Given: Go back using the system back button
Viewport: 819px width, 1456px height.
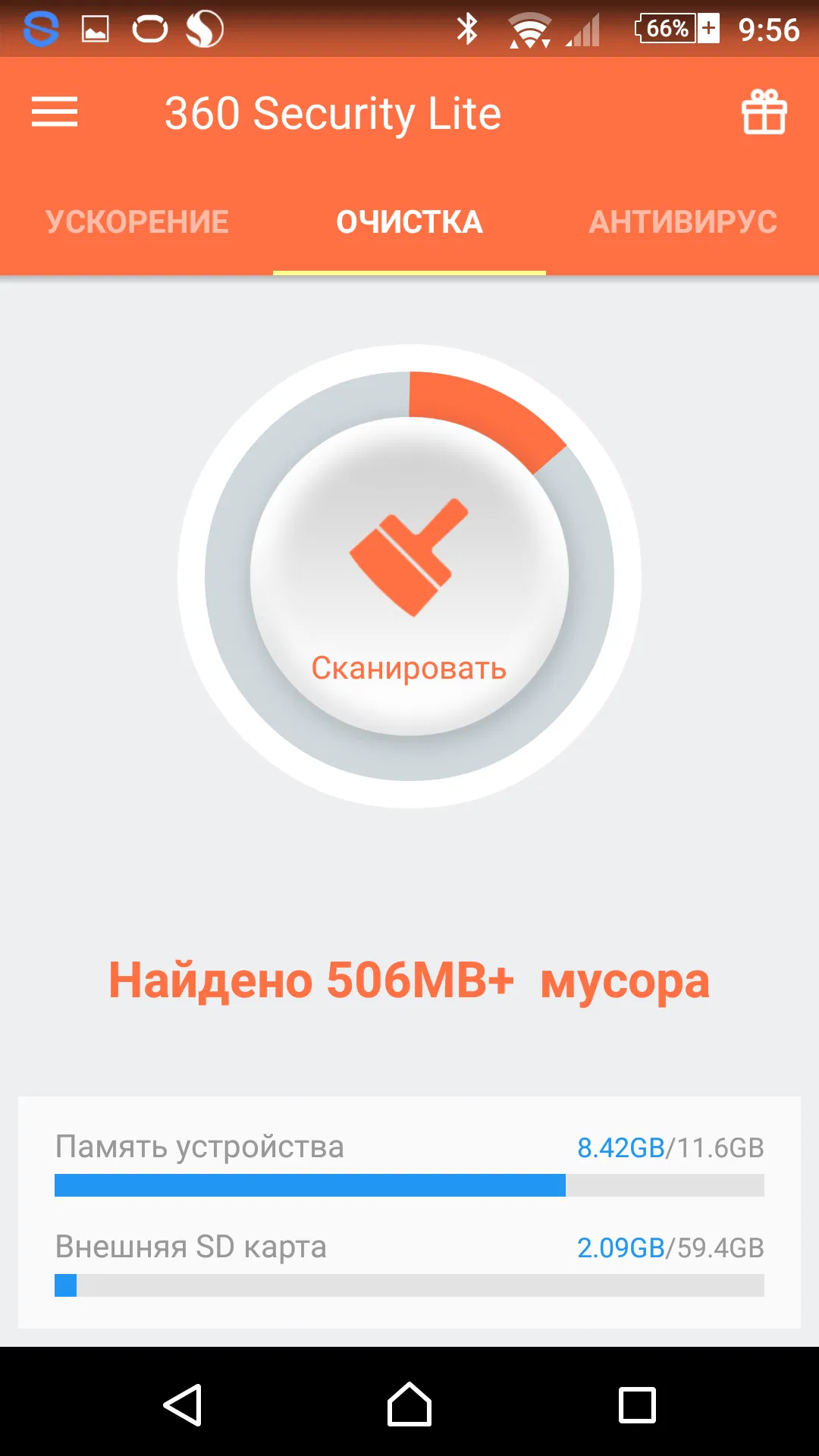Looking at the screenshot, I should click(x=183, y=1404).
